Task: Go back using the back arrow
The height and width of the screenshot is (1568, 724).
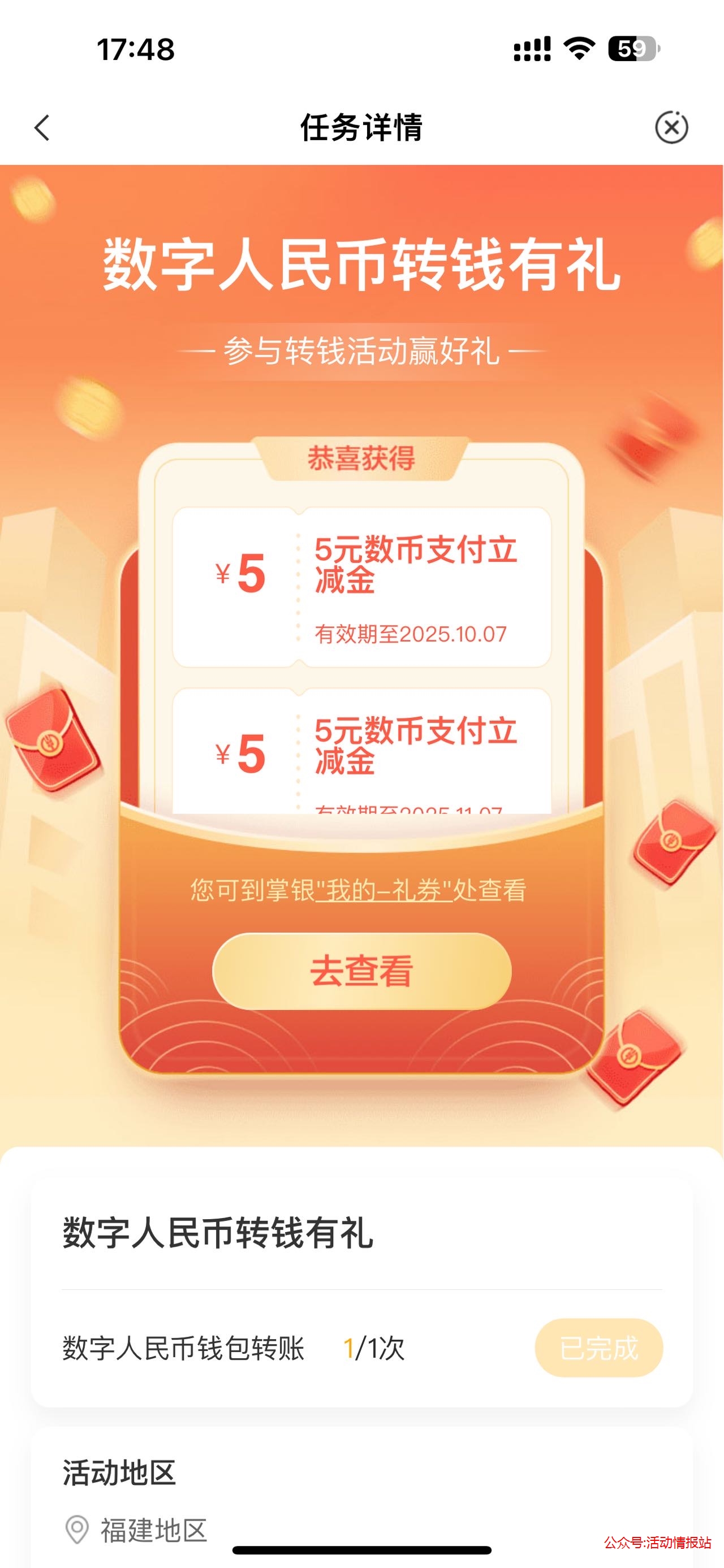Action: pyautogui.click(x=42, y=128)
